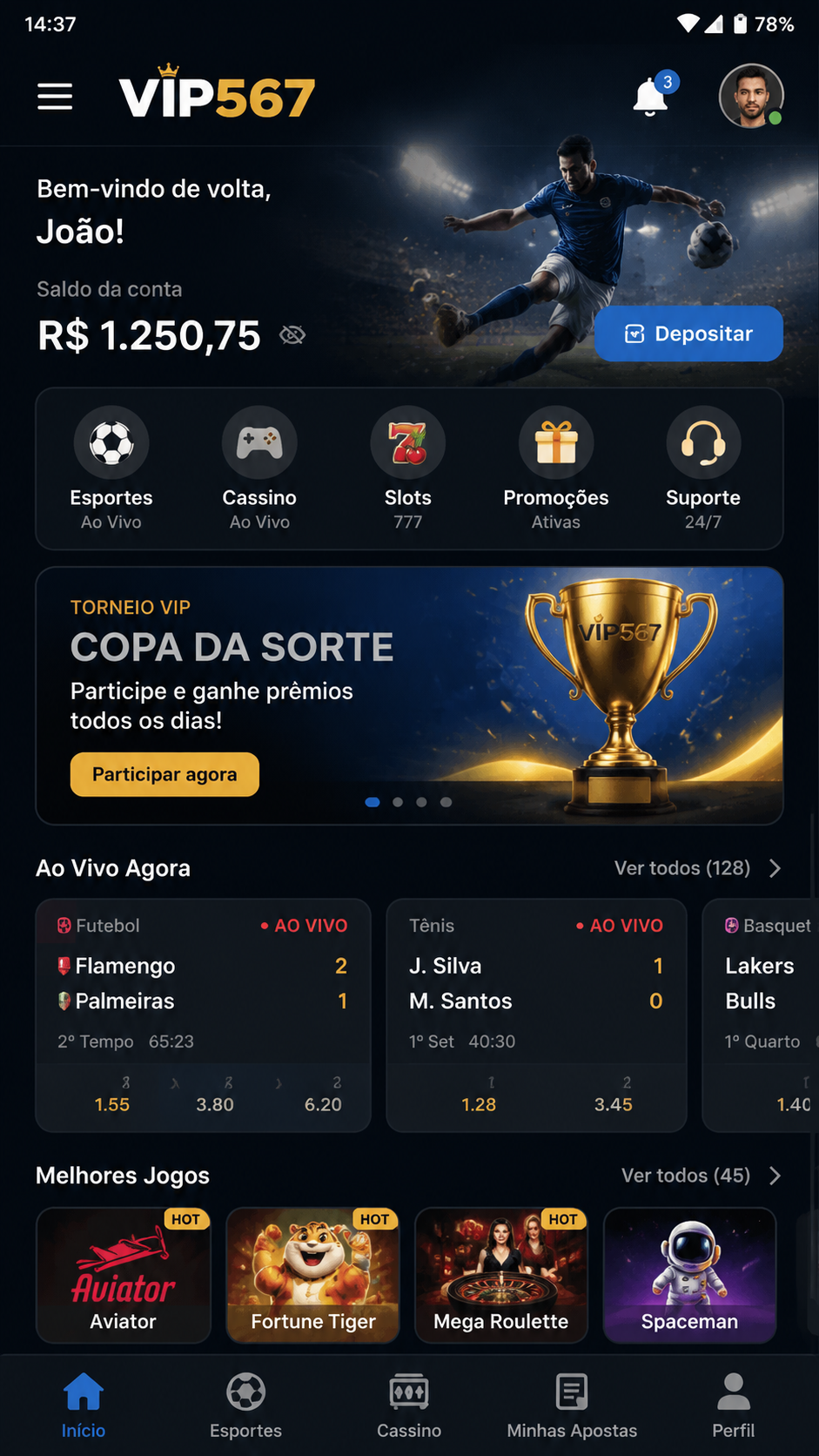Contact Suporte 24/7

[x=703, y=468]
